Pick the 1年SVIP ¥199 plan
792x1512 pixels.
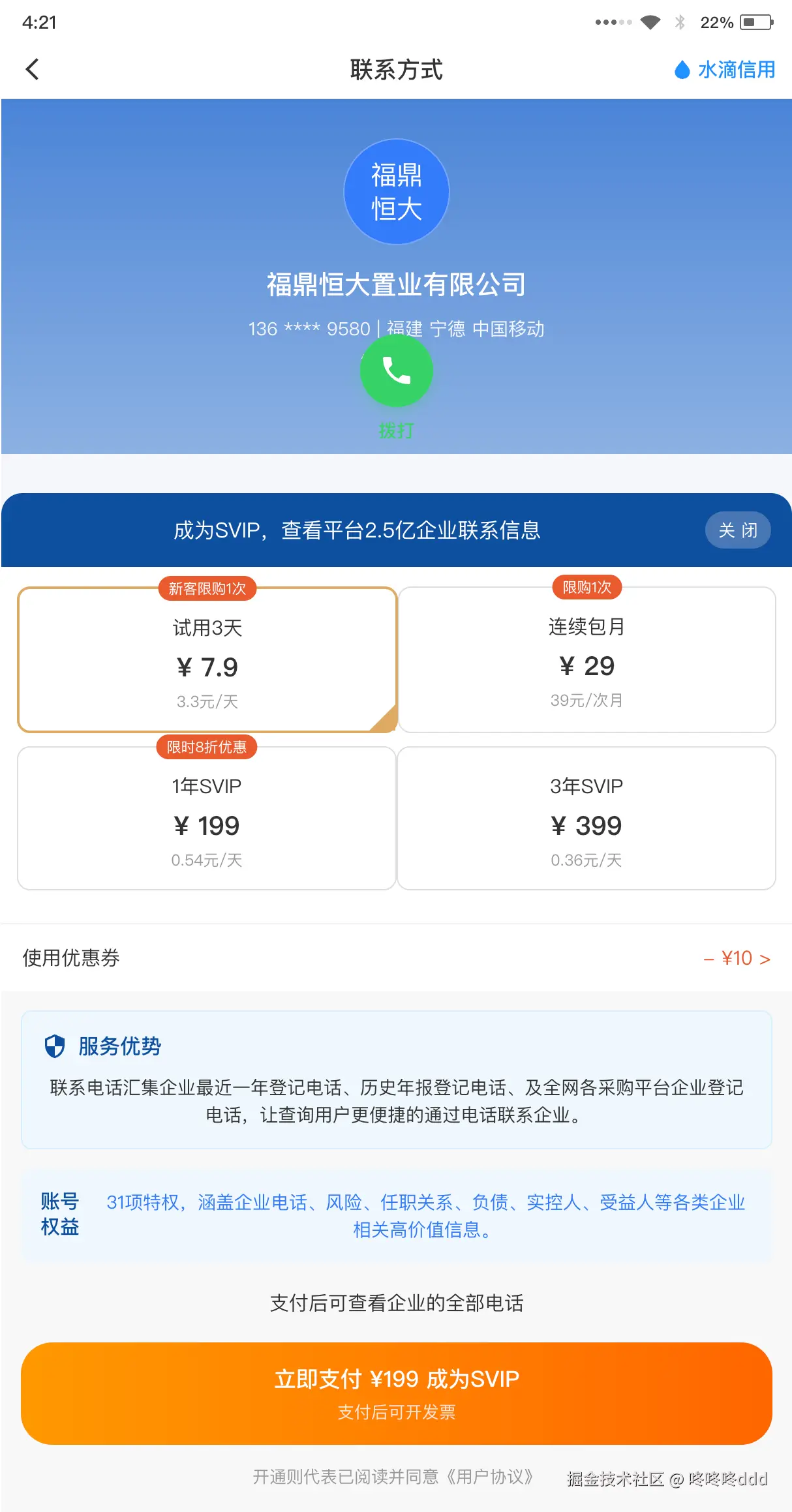coord(207,819)
